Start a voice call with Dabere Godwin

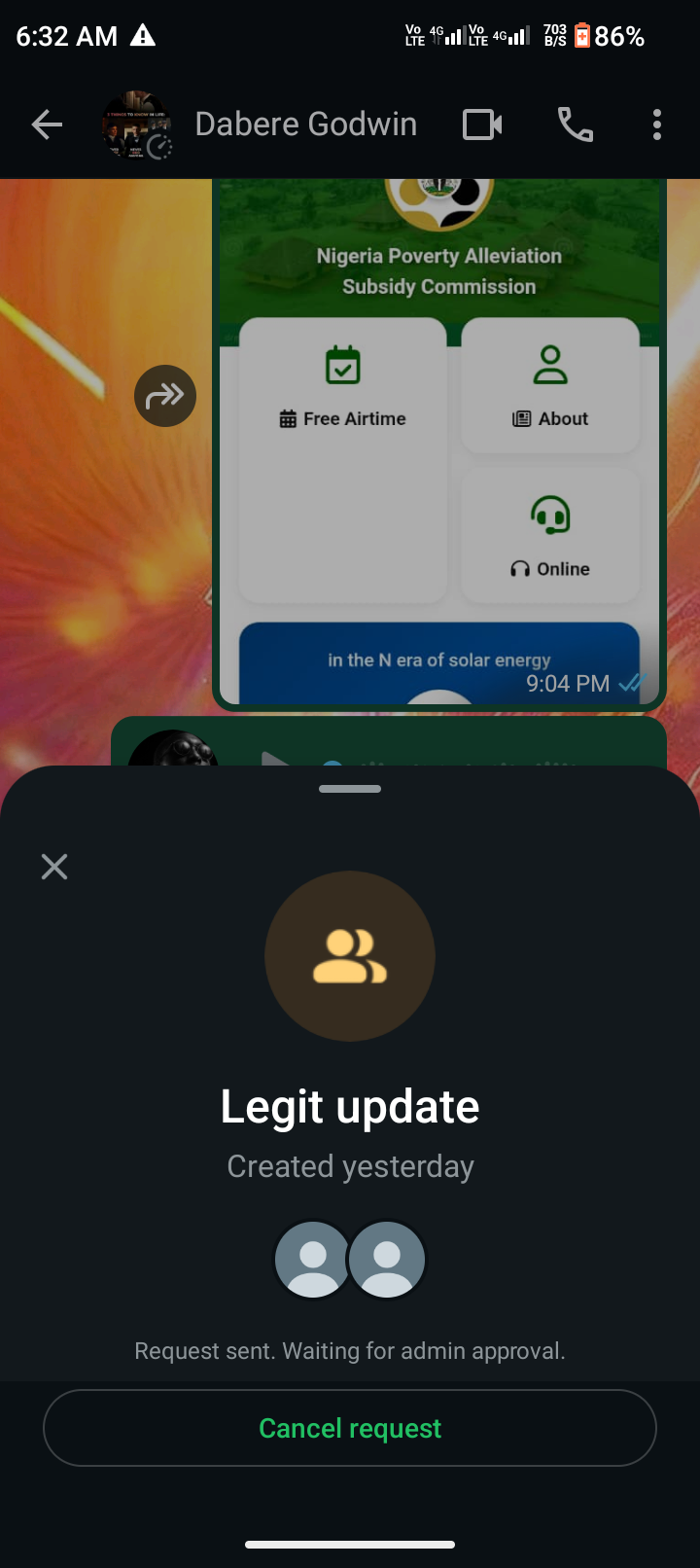[x=575, y=125]
